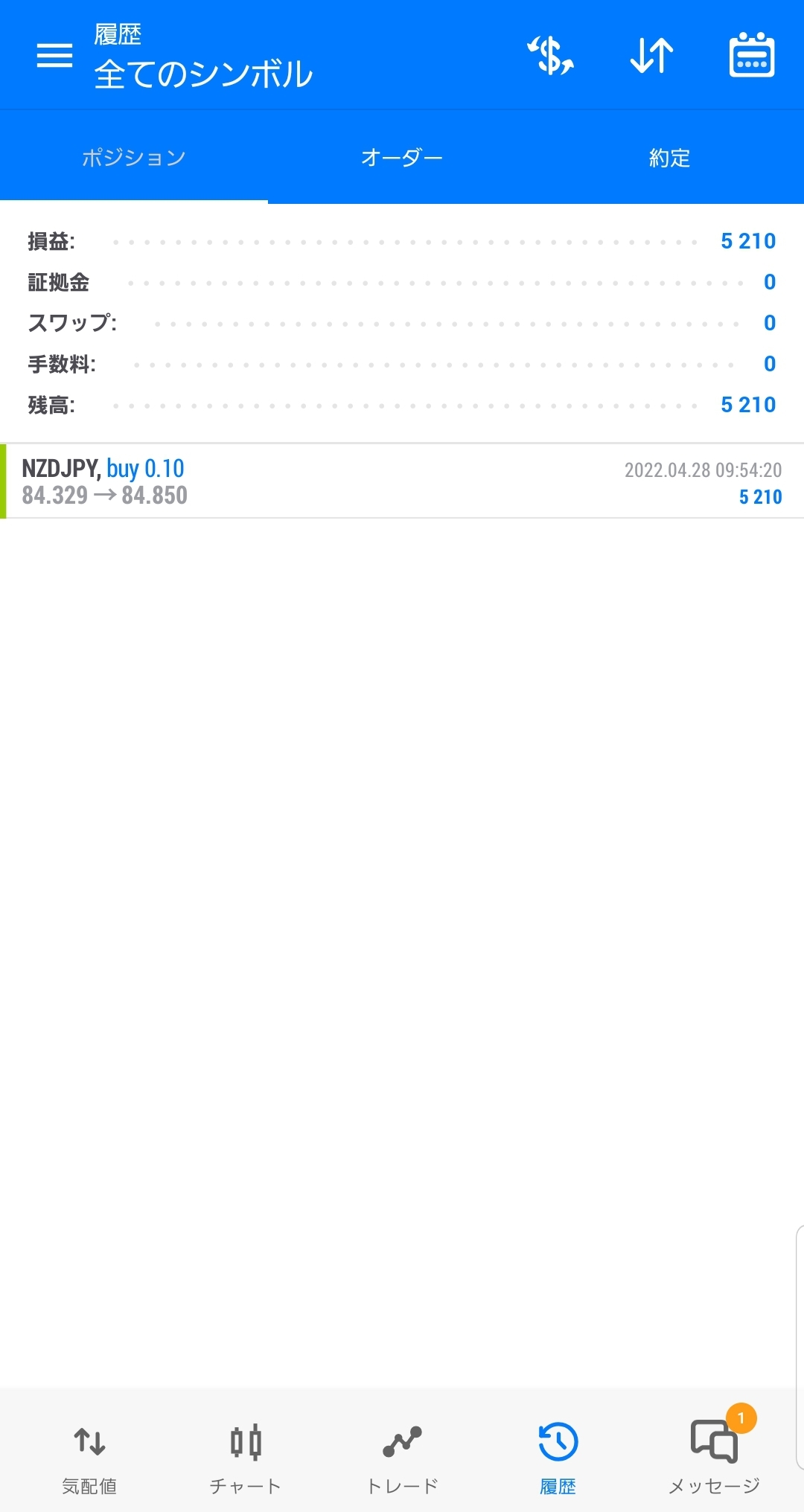Image resolution: width=804 pixels, height=1512 pixels.
Task: Switch to the ポジション tab
Action: 134,158
